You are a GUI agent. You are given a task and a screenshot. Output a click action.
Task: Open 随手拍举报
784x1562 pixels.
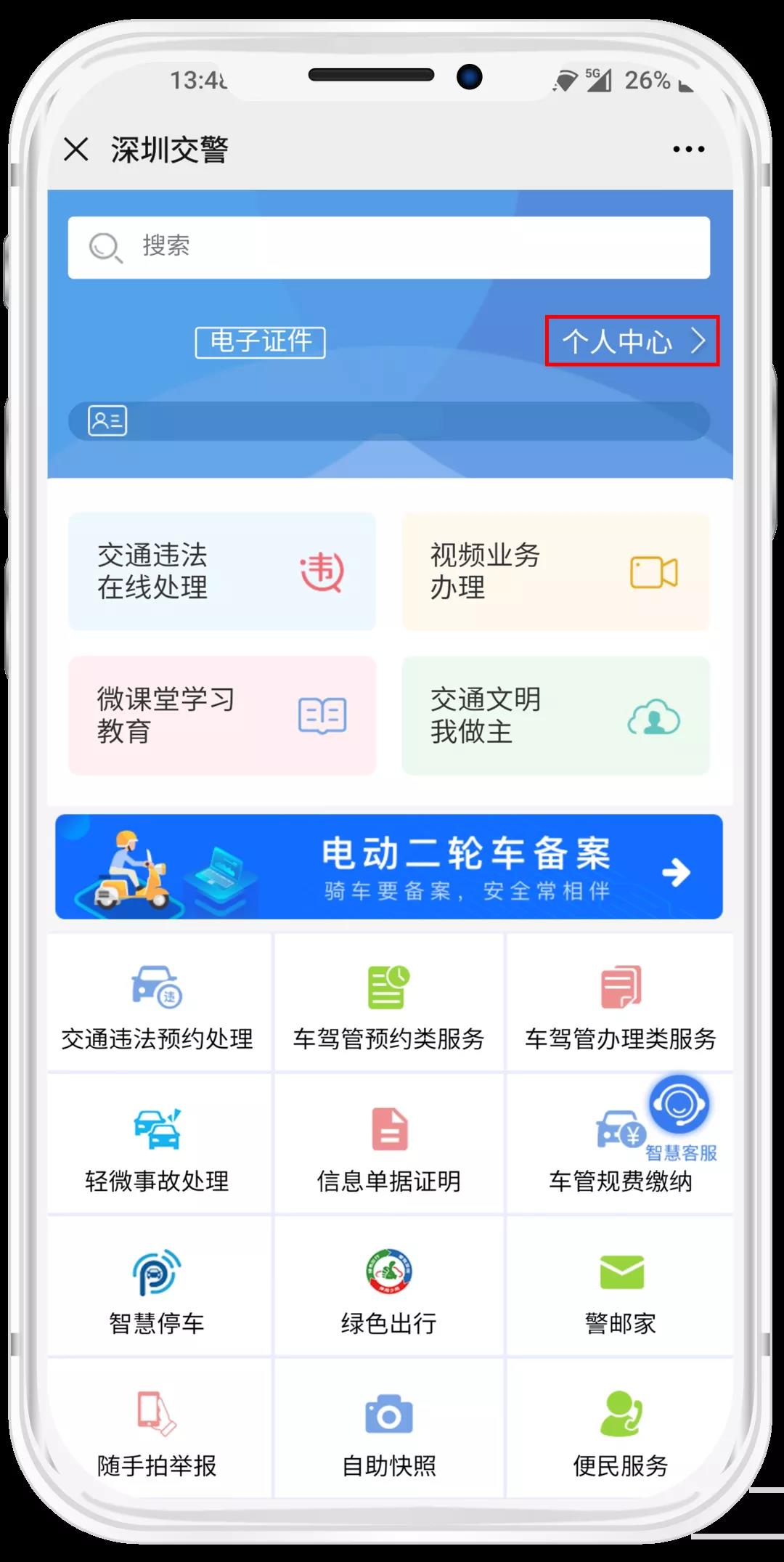(158, 1431)
